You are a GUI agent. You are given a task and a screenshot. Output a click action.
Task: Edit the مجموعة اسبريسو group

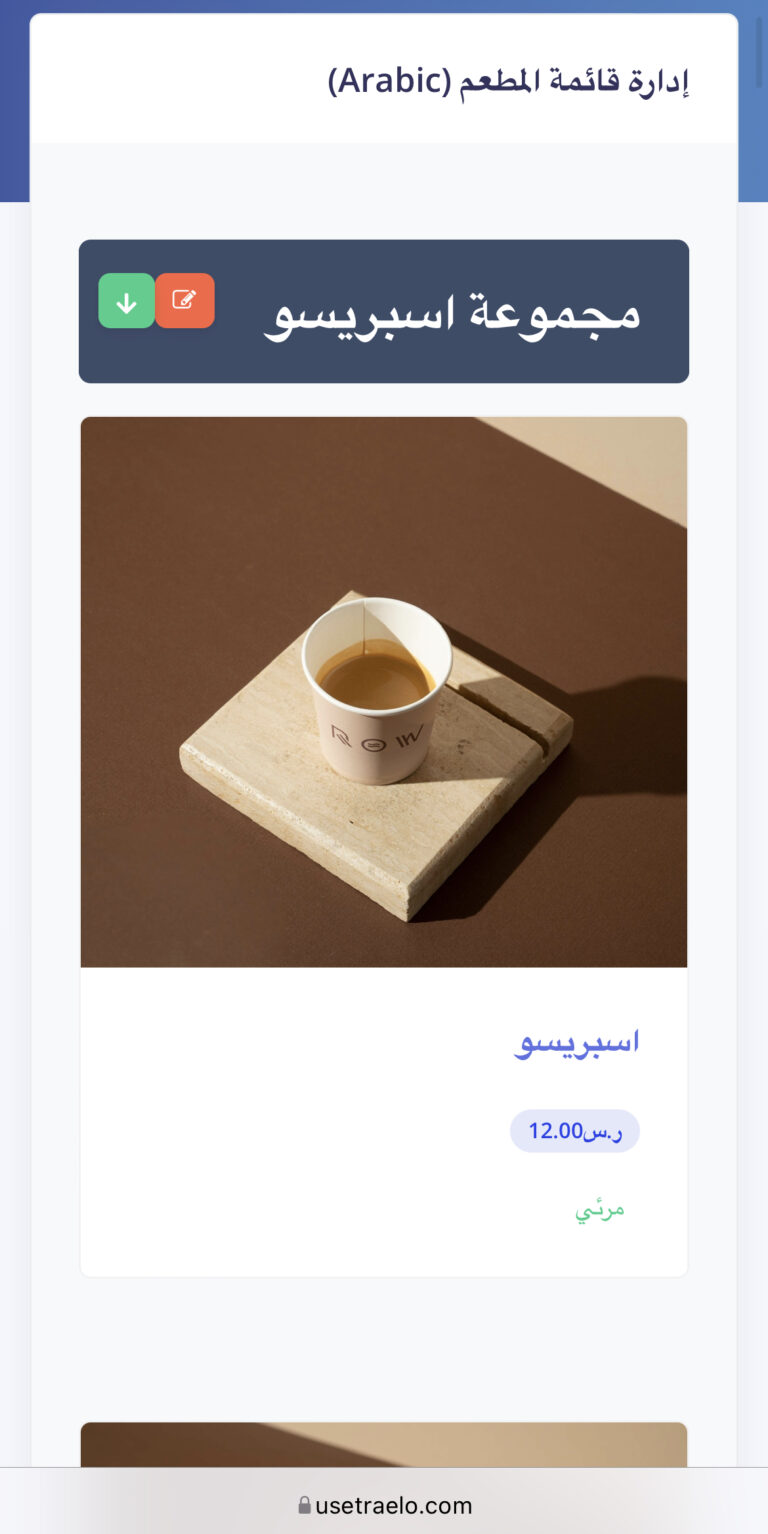click(x=185, y=300)
